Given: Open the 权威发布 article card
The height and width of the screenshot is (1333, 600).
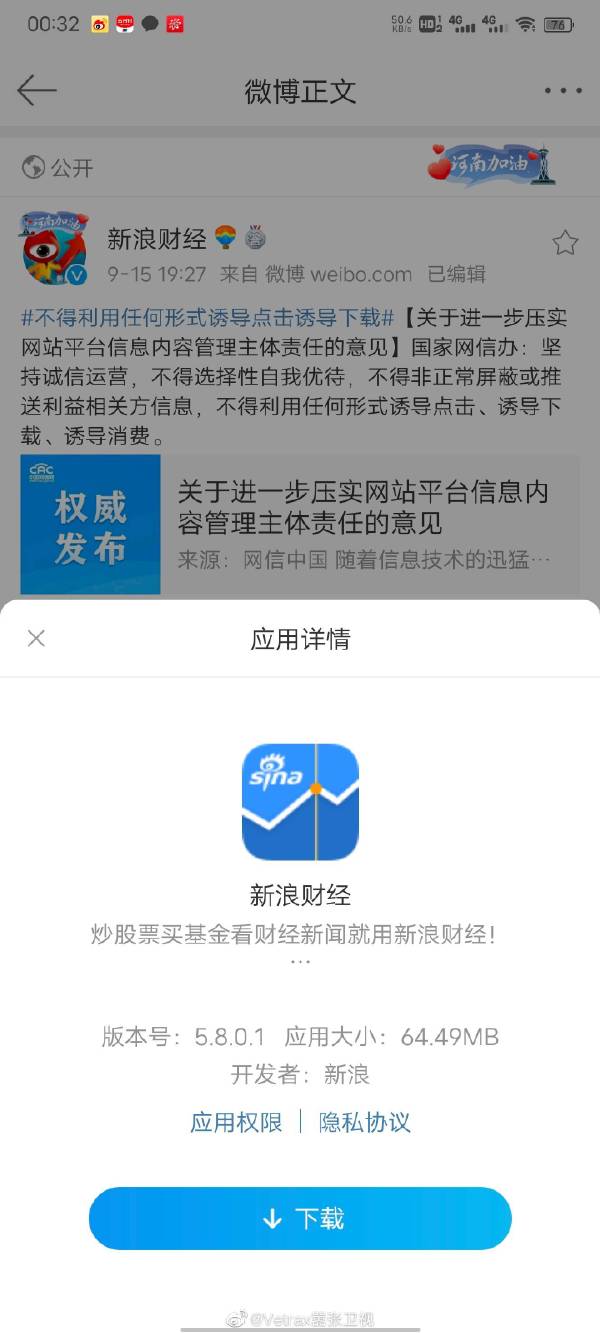Looking at the screenshot, I should 300,525.
